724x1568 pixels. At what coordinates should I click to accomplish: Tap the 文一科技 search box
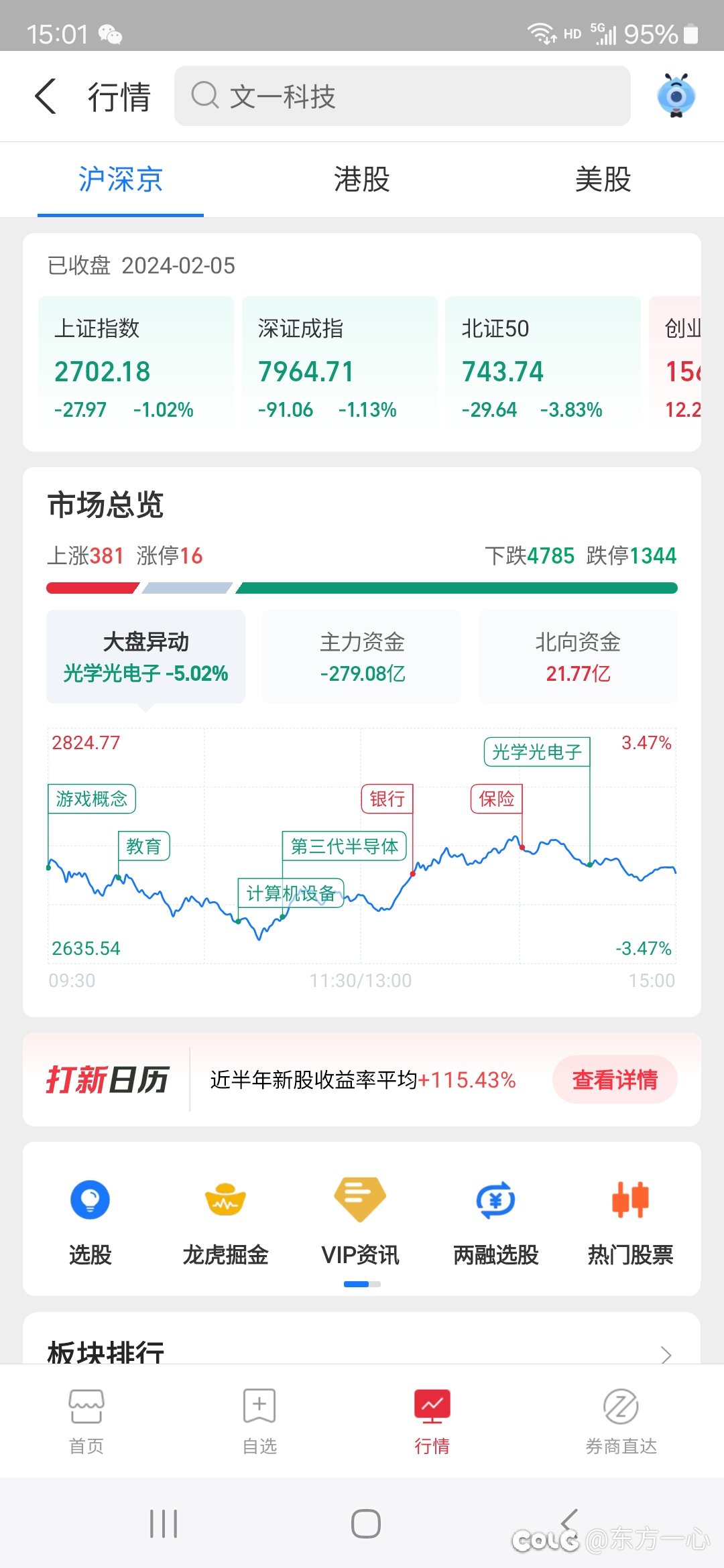click(402, 96)
